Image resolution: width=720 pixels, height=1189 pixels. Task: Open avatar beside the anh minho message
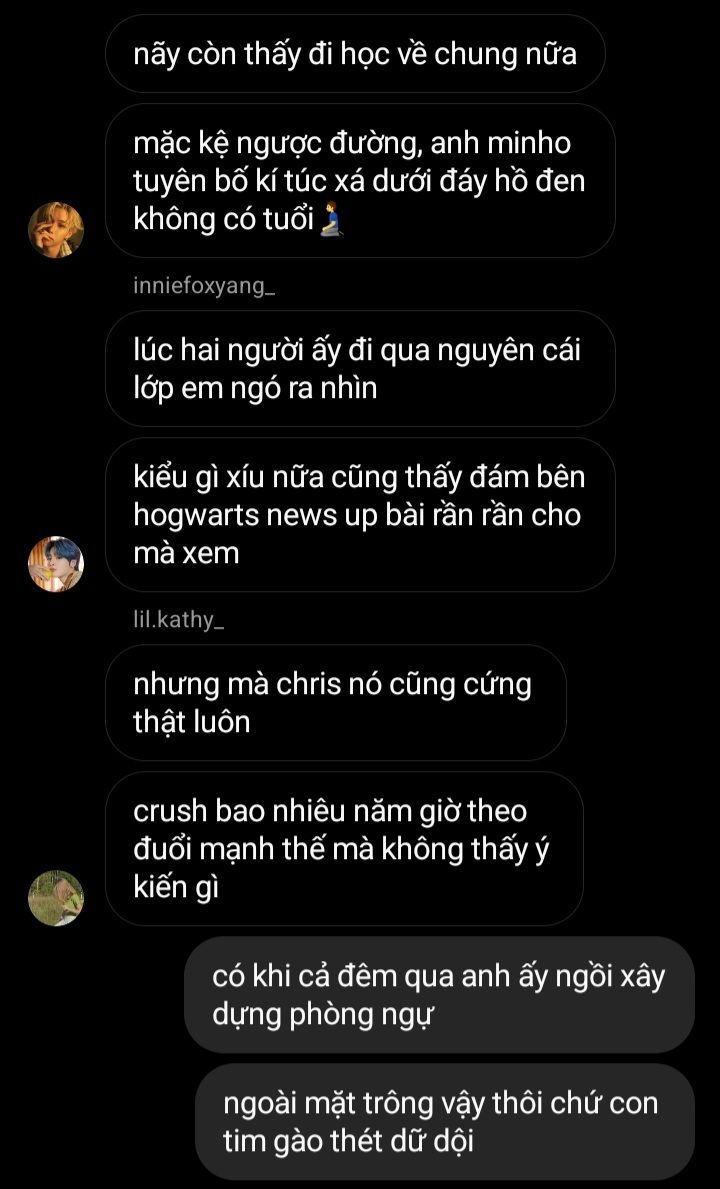click(56, 229)
